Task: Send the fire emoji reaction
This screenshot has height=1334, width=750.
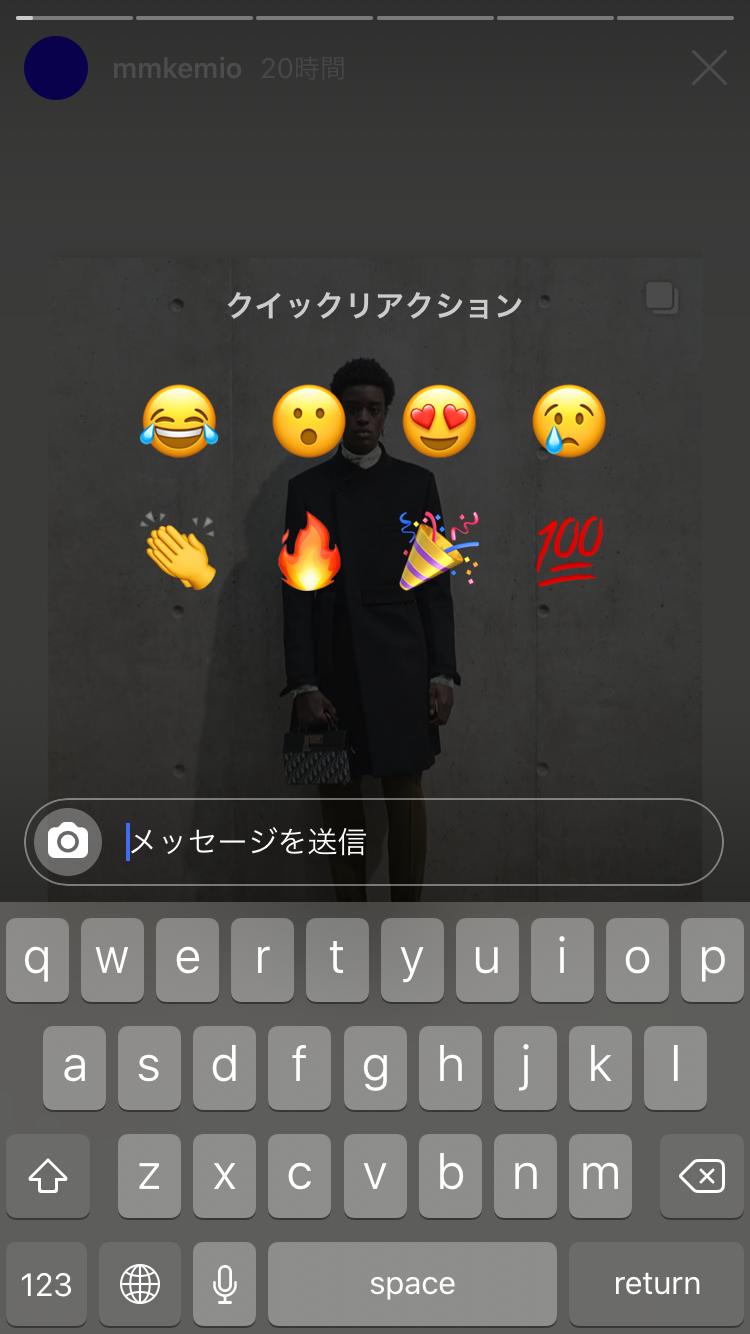Action: pyautogui.click(x=308, y=551)
